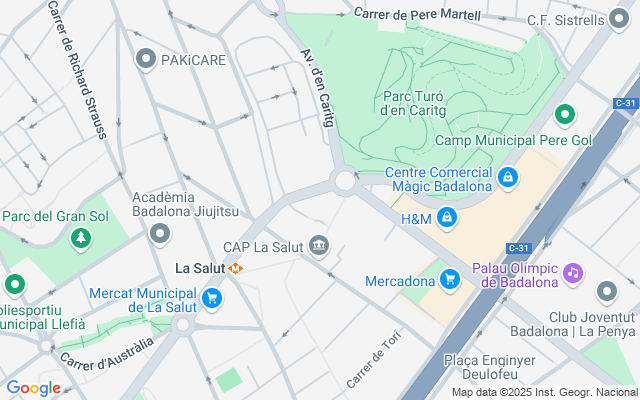Select the La Salut metro station icon
The height and width of the screenshot is (400, 640).
(236, 268)
